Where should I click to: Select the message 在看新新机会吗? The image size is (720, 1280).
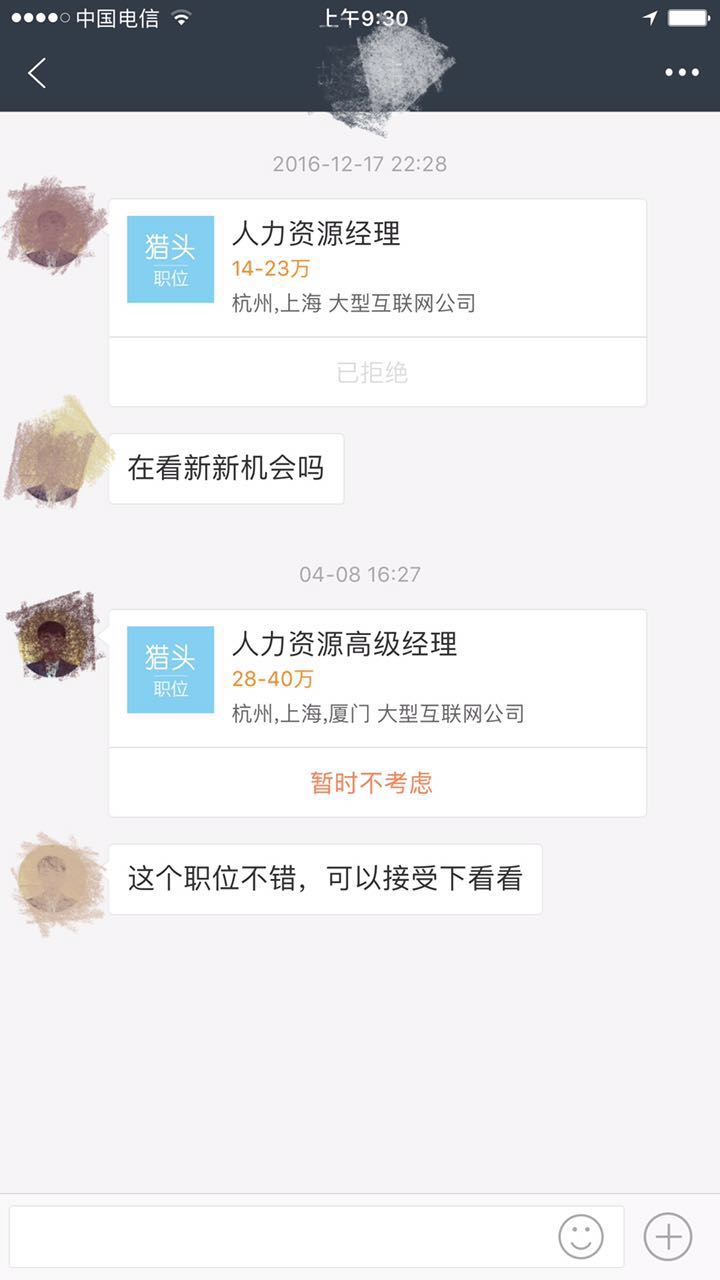[x=225, y=467]
